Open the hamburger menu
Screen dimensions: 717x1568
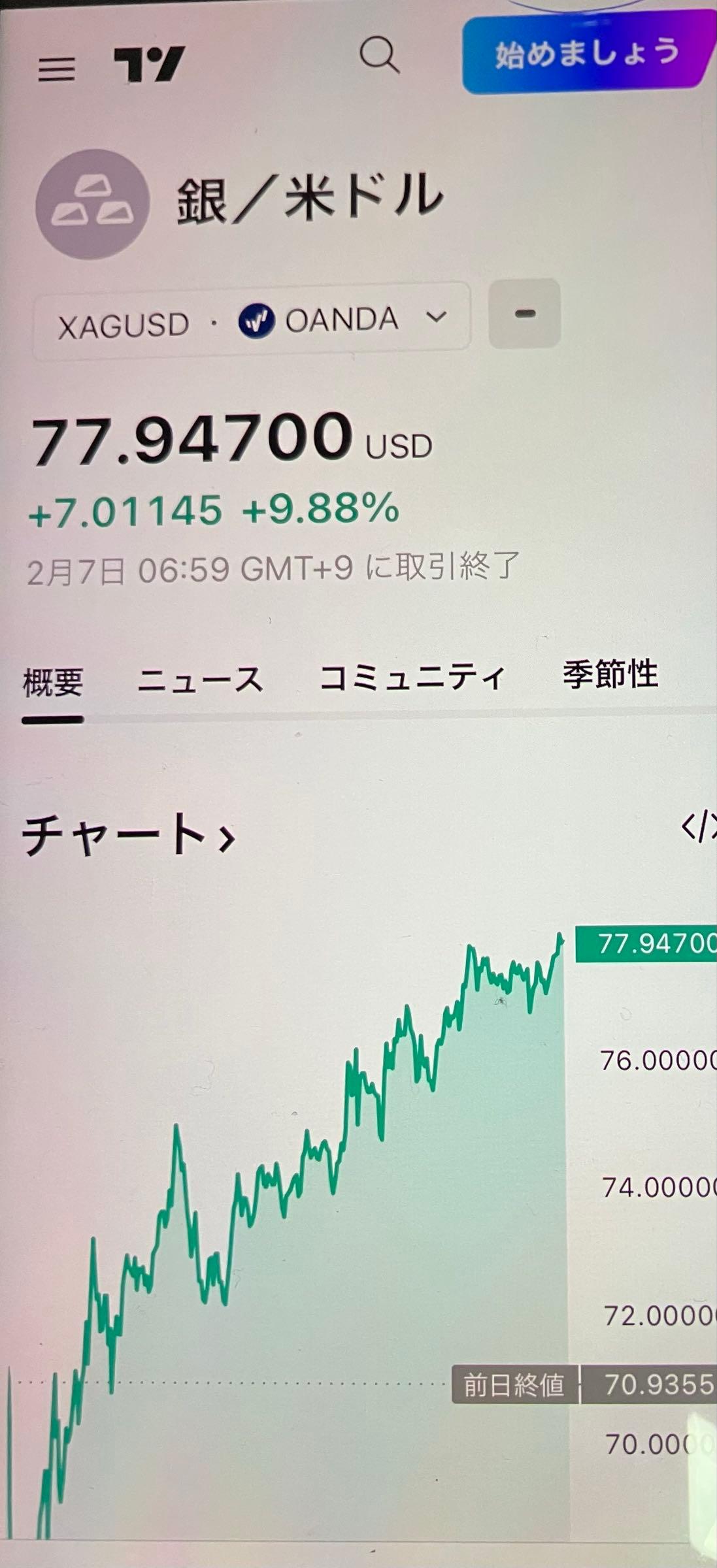click(x=56, y=69)
